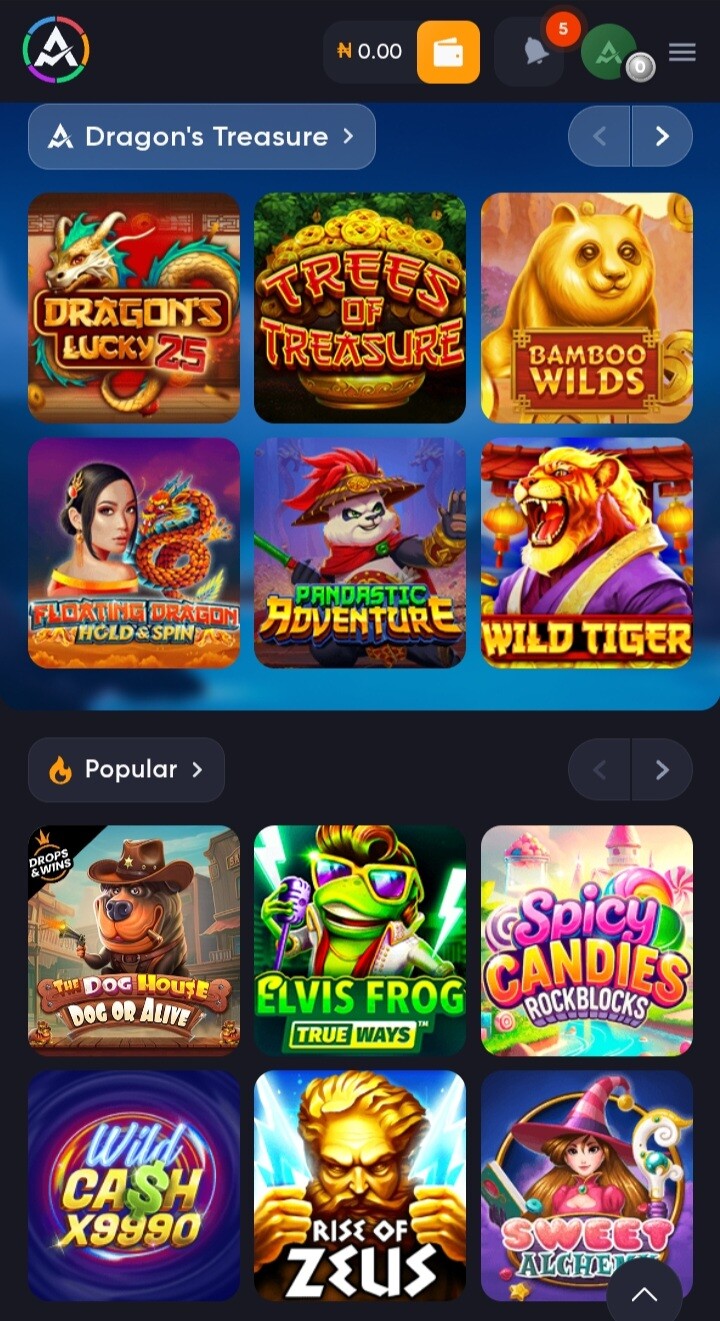
Task: Open the hamburger menu
Action: (682, 52)
